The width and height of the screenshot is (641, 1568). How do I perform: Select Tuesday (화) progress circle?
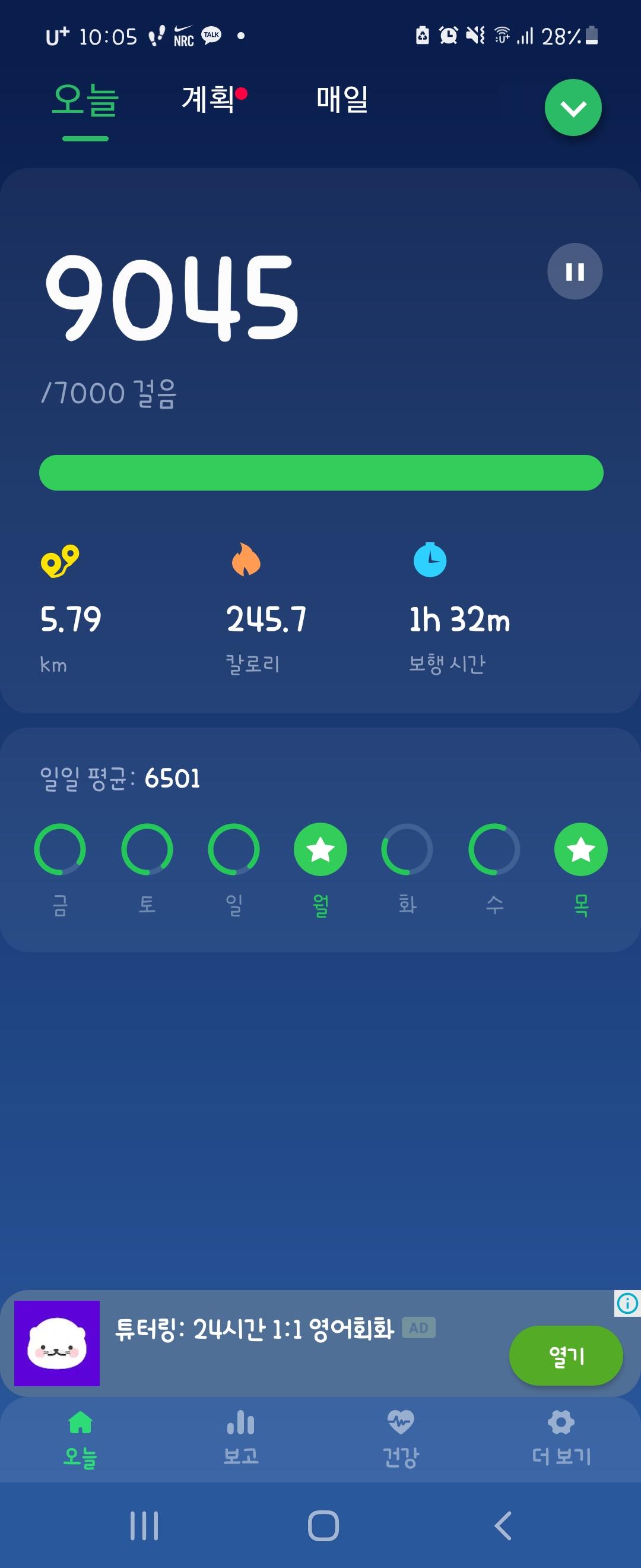[407, 849]
